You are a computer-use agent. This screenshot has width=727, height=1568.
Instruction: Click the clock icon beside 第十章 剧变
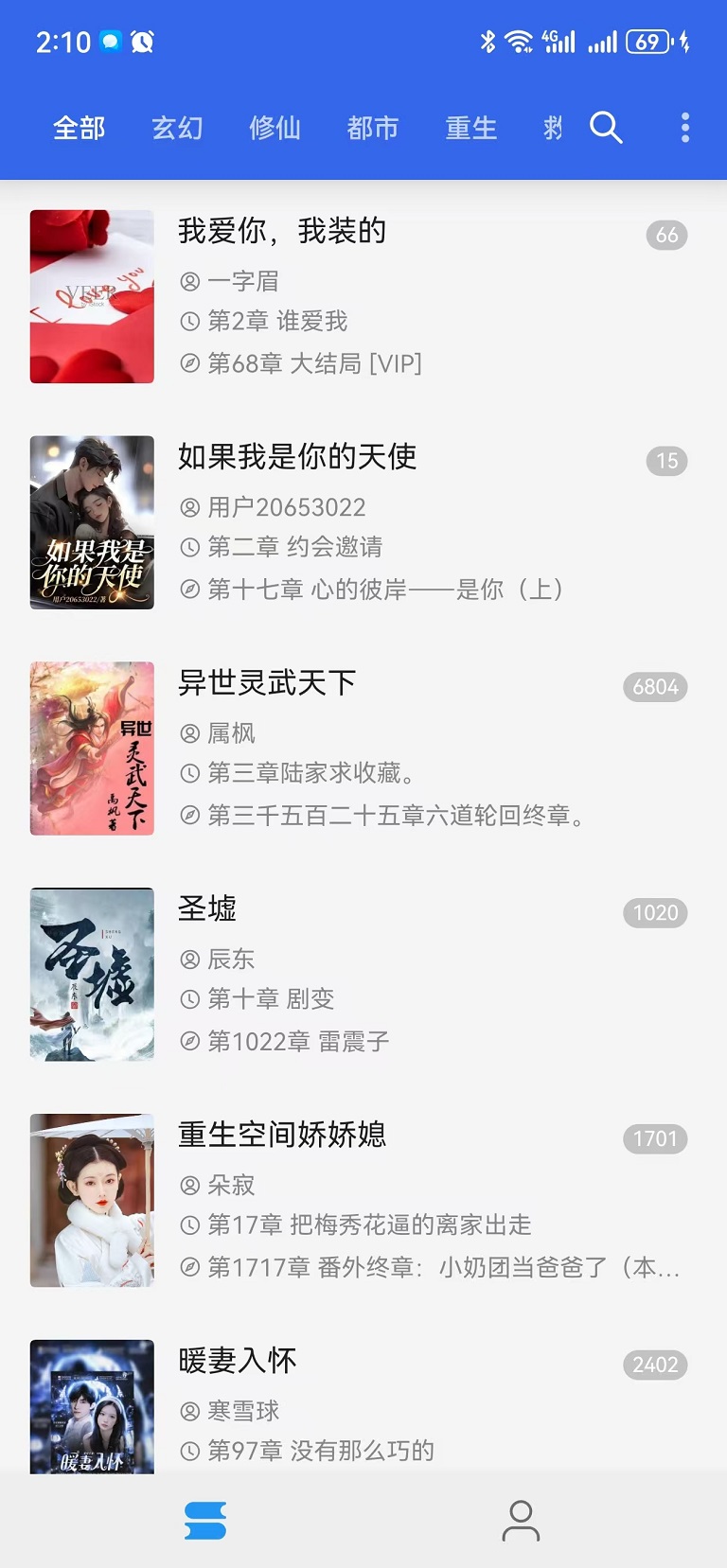[189, 998]
